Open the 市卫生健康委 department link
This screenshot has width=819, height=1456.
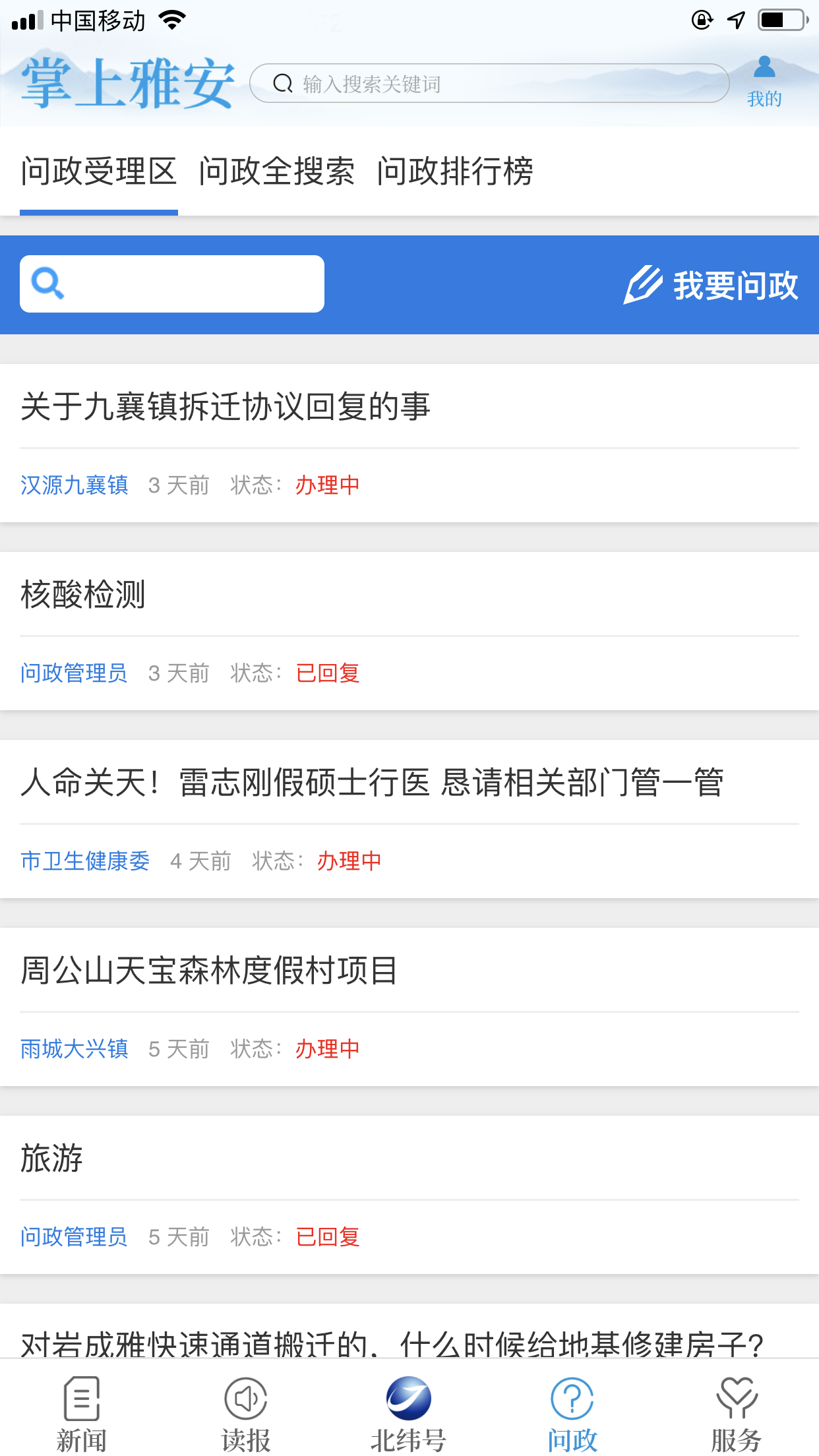tap(85, 861)
